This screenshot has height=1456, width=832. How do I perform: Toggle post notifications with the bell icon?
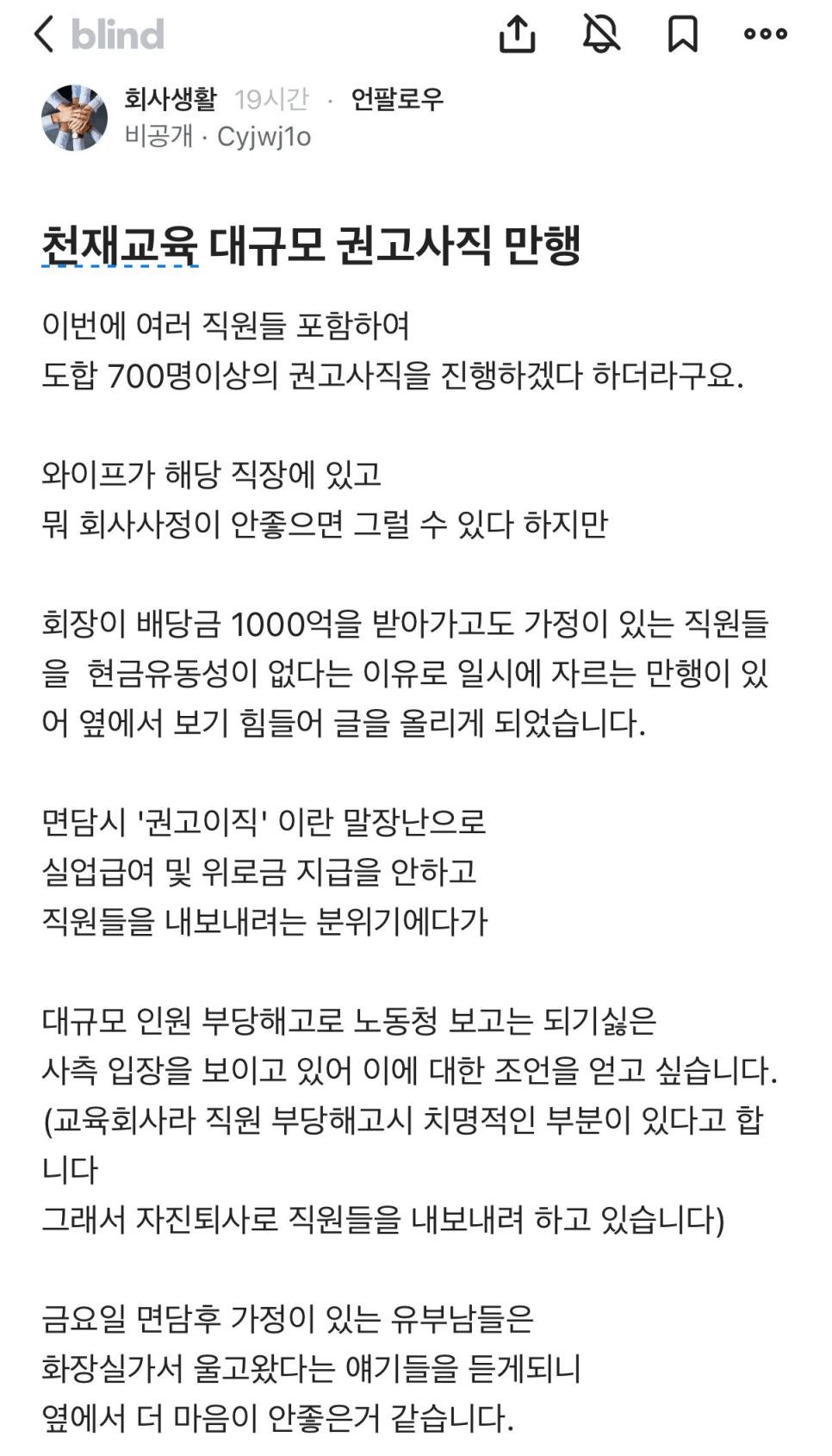coord(600,34)
